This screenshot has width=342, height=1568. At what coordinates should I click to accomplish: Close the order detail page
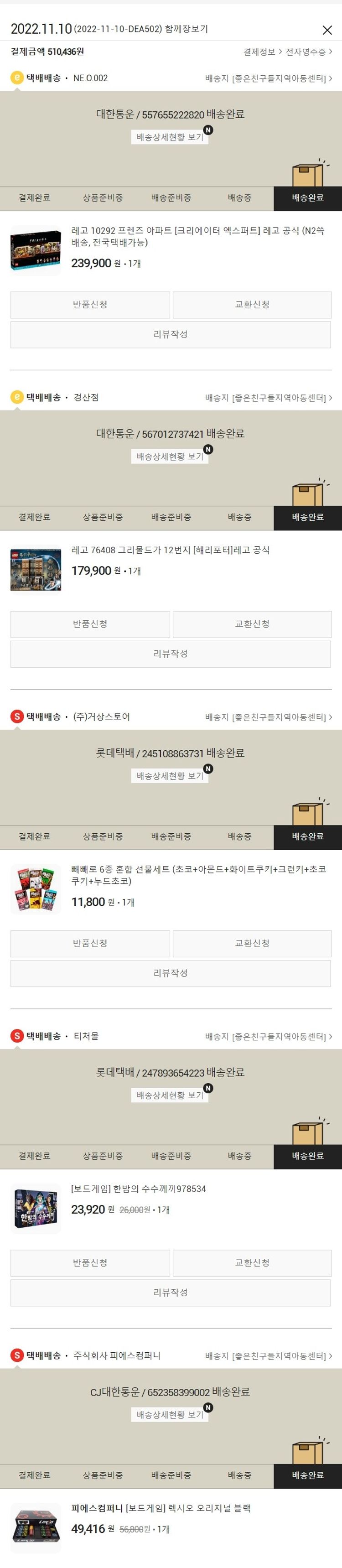pos(327,30)
